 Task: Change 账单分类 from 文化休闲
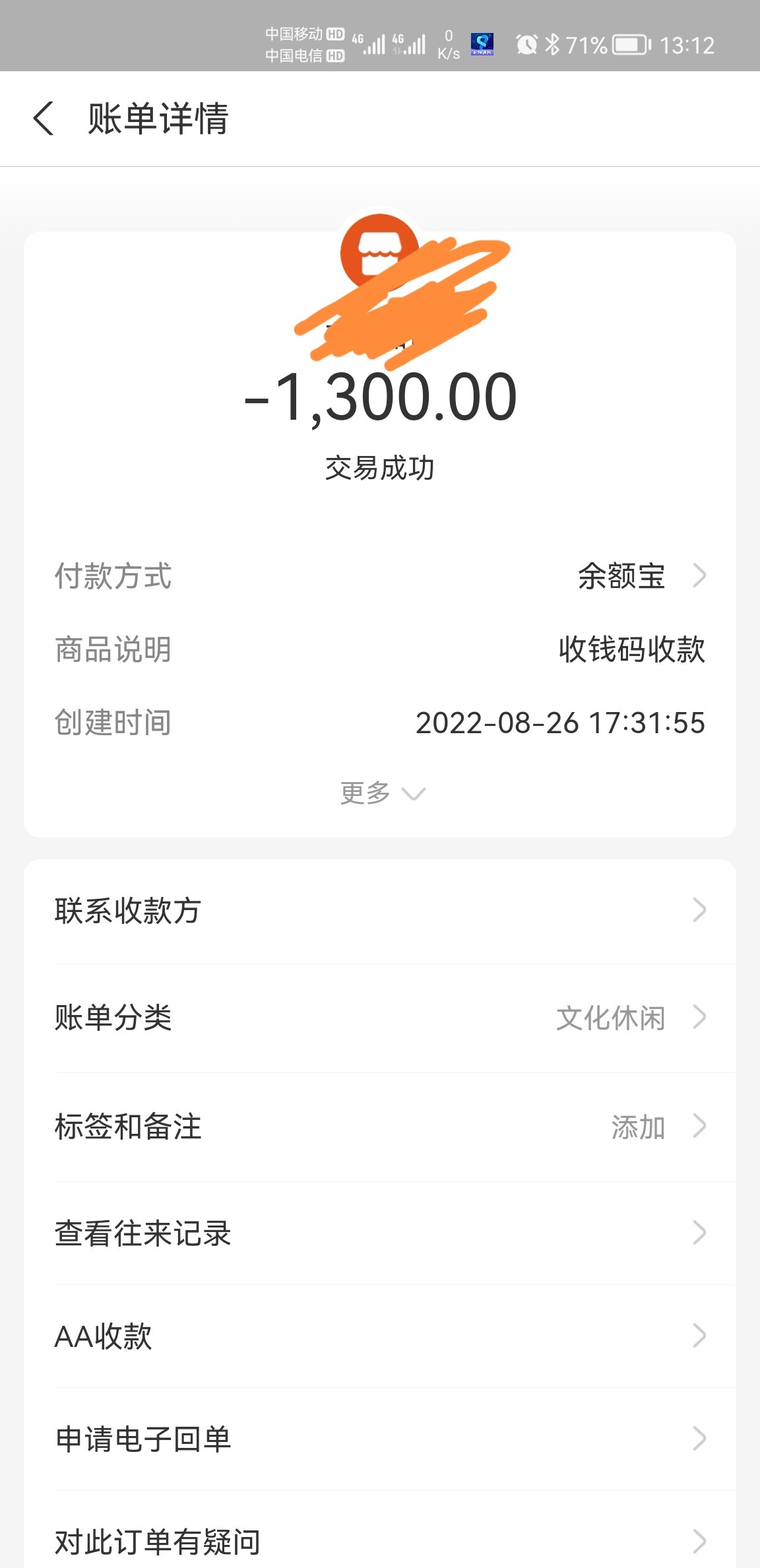tap(380, 1018)
